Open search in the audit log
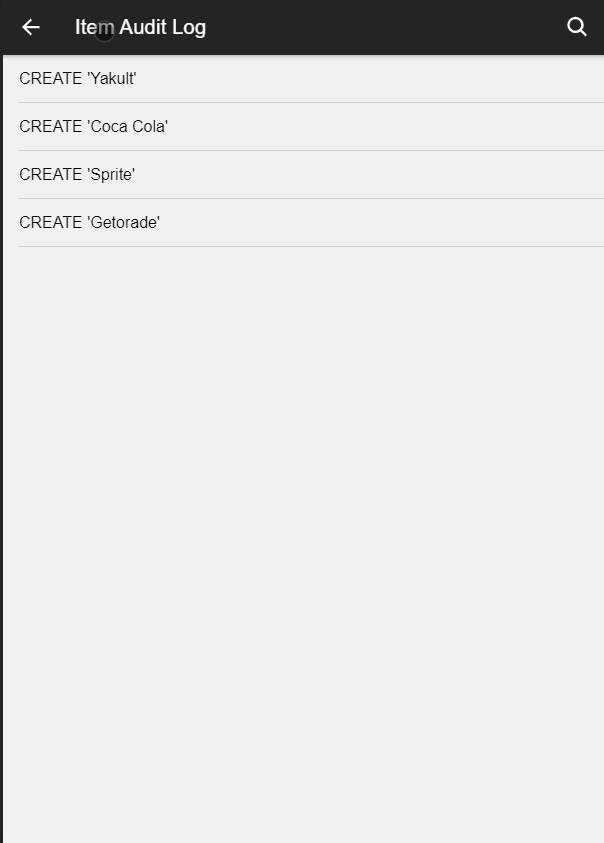The width and height of the screenshot is (604, 843). pyautogui.click(x=577, y=27)
